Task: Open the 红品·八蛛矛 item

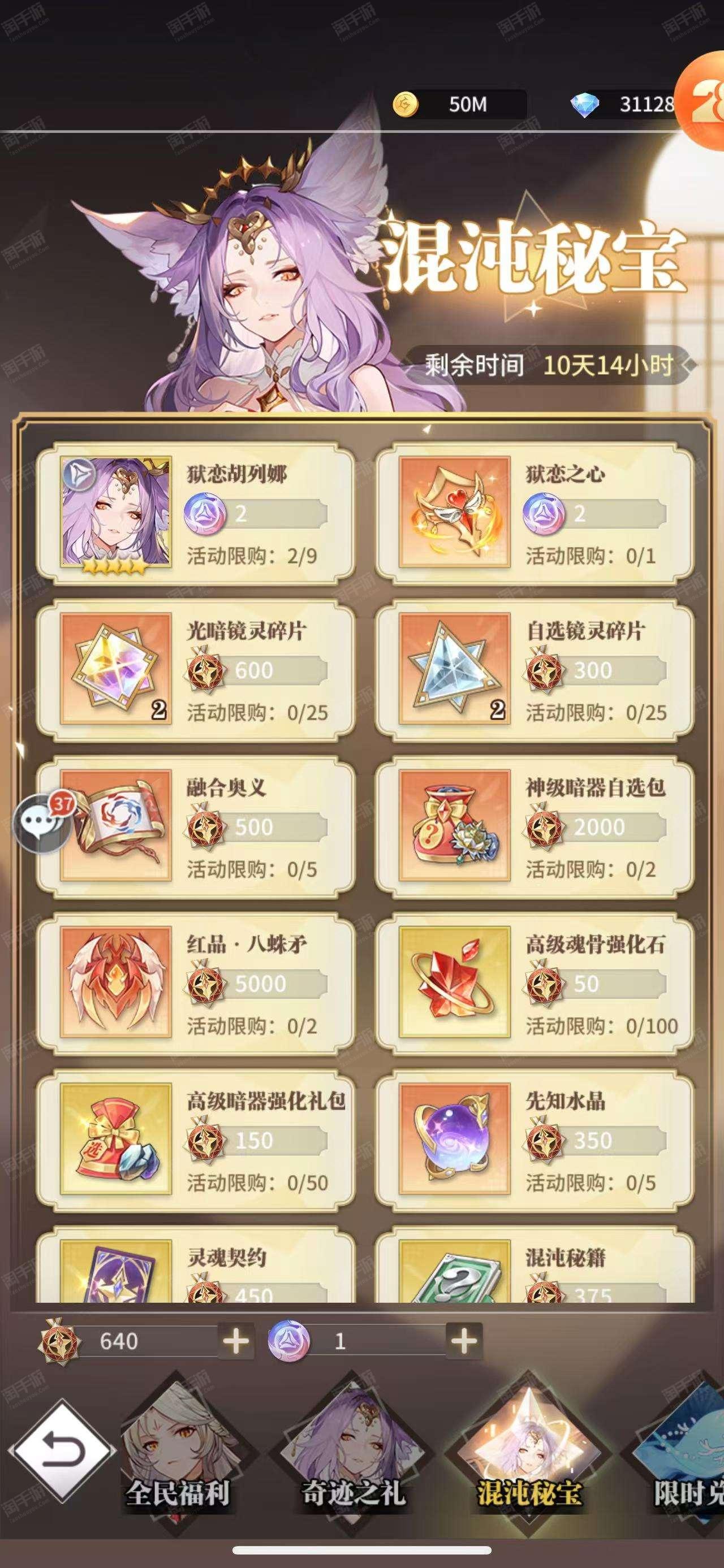Action: pyautogui.click(x=196, y=983)
